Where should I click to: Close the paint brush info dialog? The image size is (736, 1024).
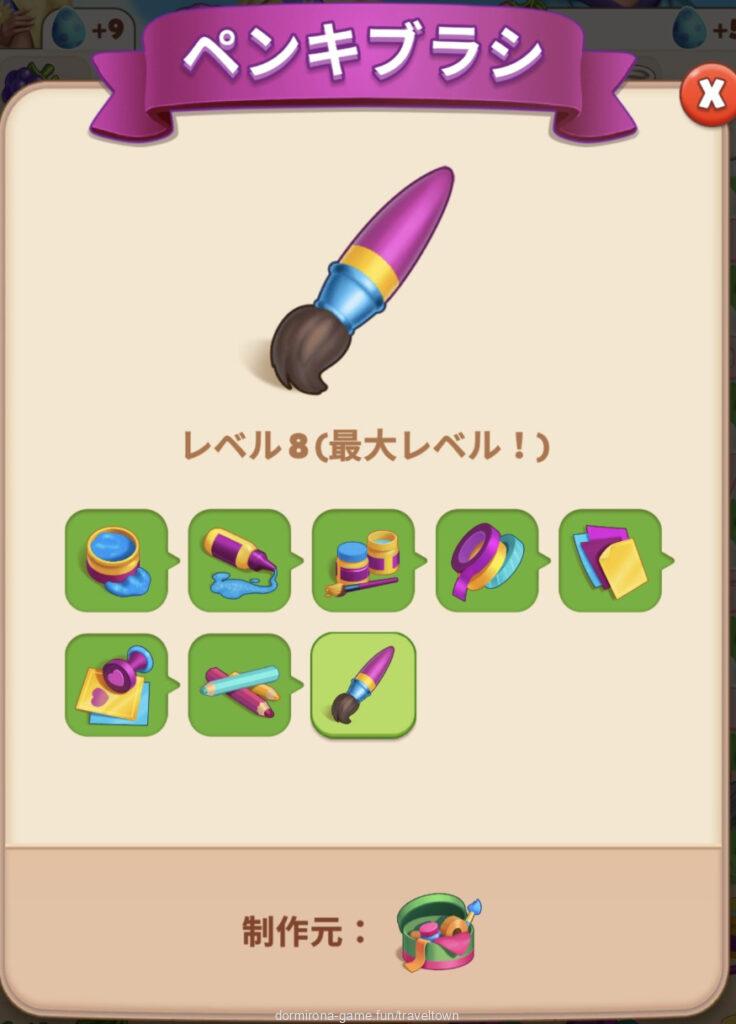pyautogui.click(x=709, y=95)
